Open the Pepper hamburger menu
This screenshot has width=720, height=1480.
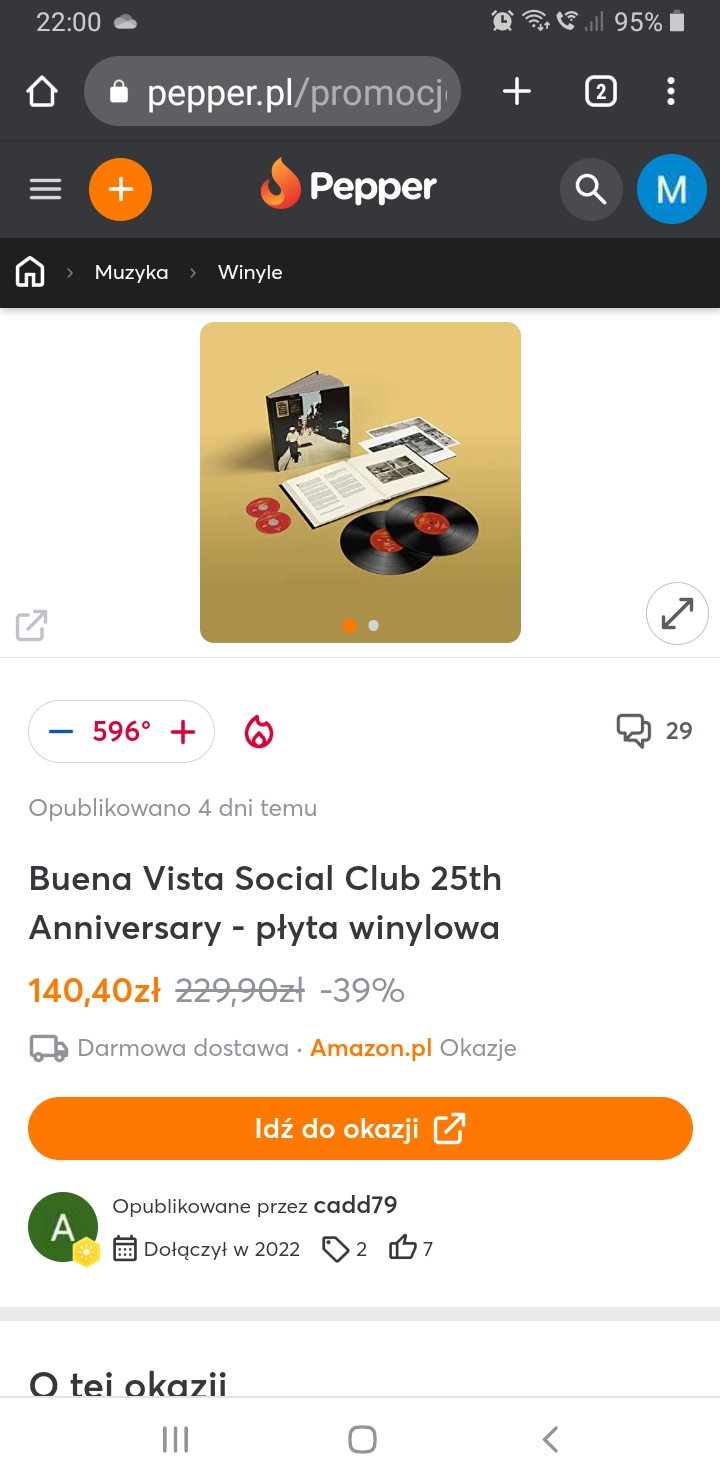click(45, 189)
